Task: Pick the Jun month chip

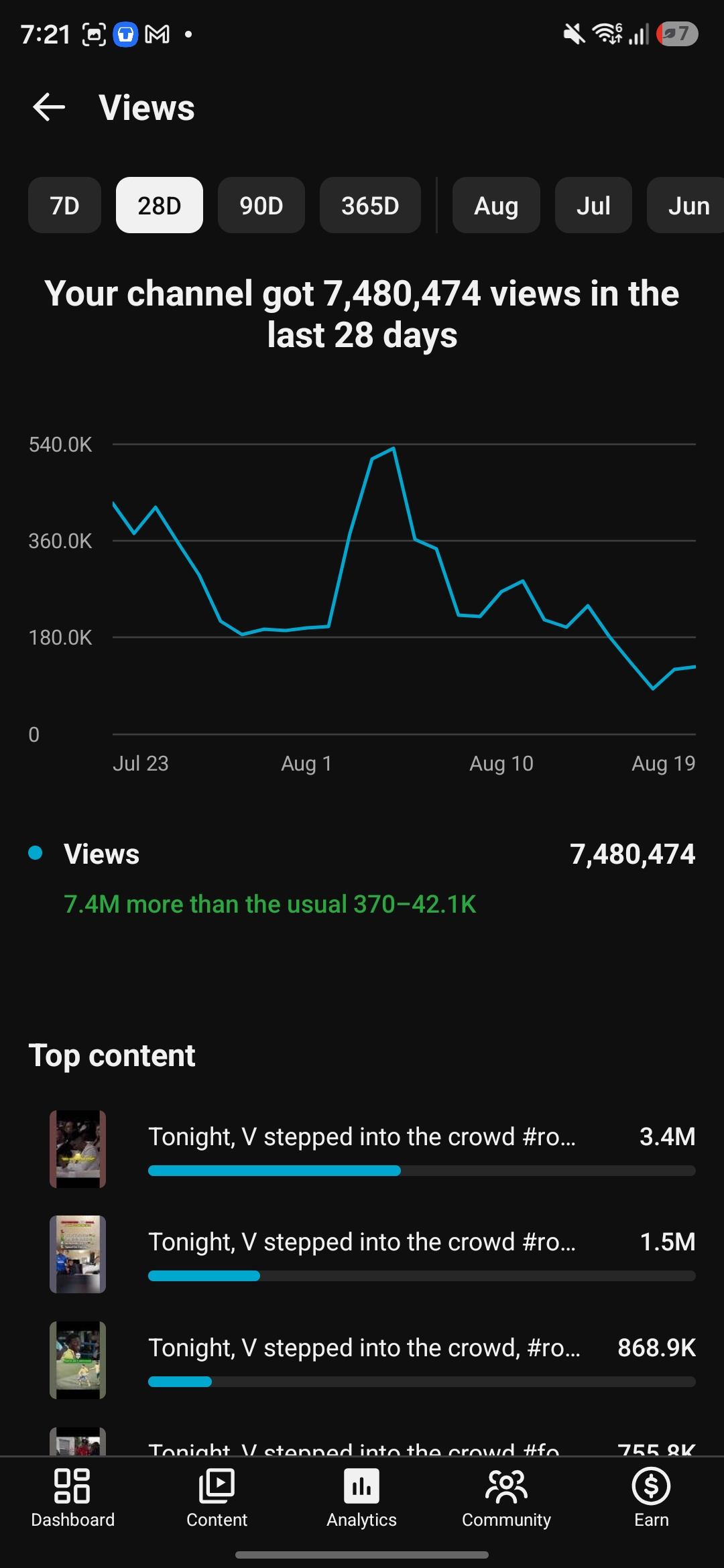Action: coord(686,205)
